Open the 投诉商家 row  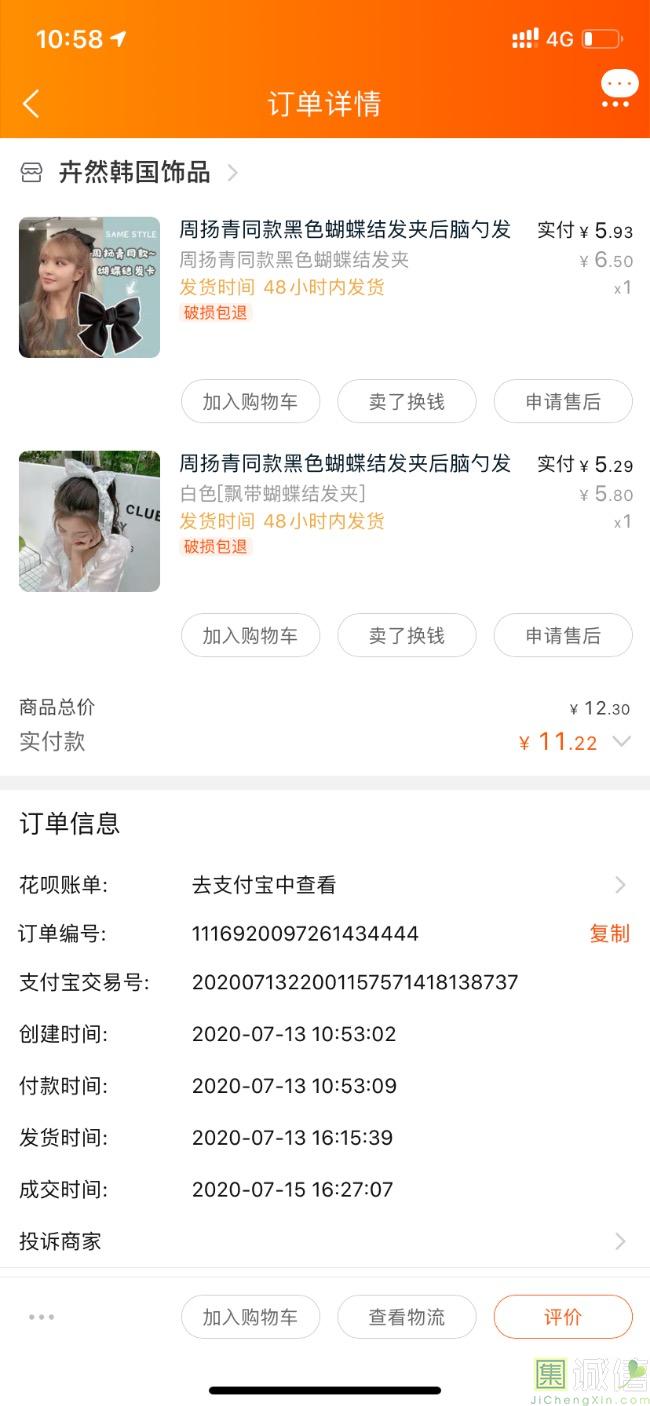tap(324, 1241)
